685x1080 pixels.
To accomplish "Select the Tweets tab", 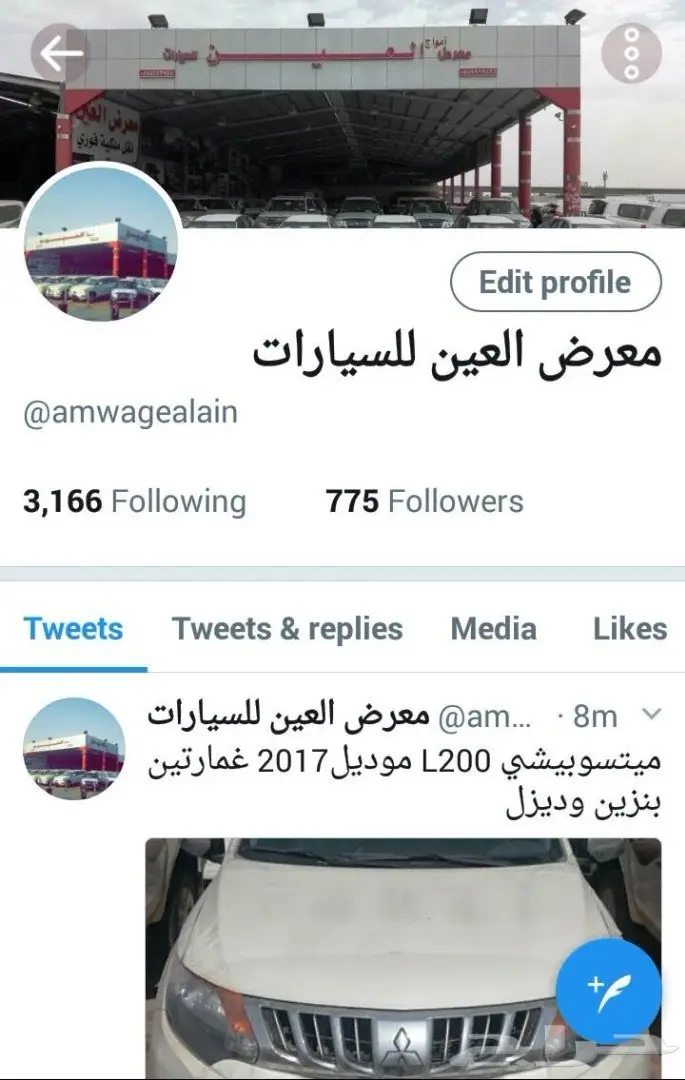I will coord(73,629).
